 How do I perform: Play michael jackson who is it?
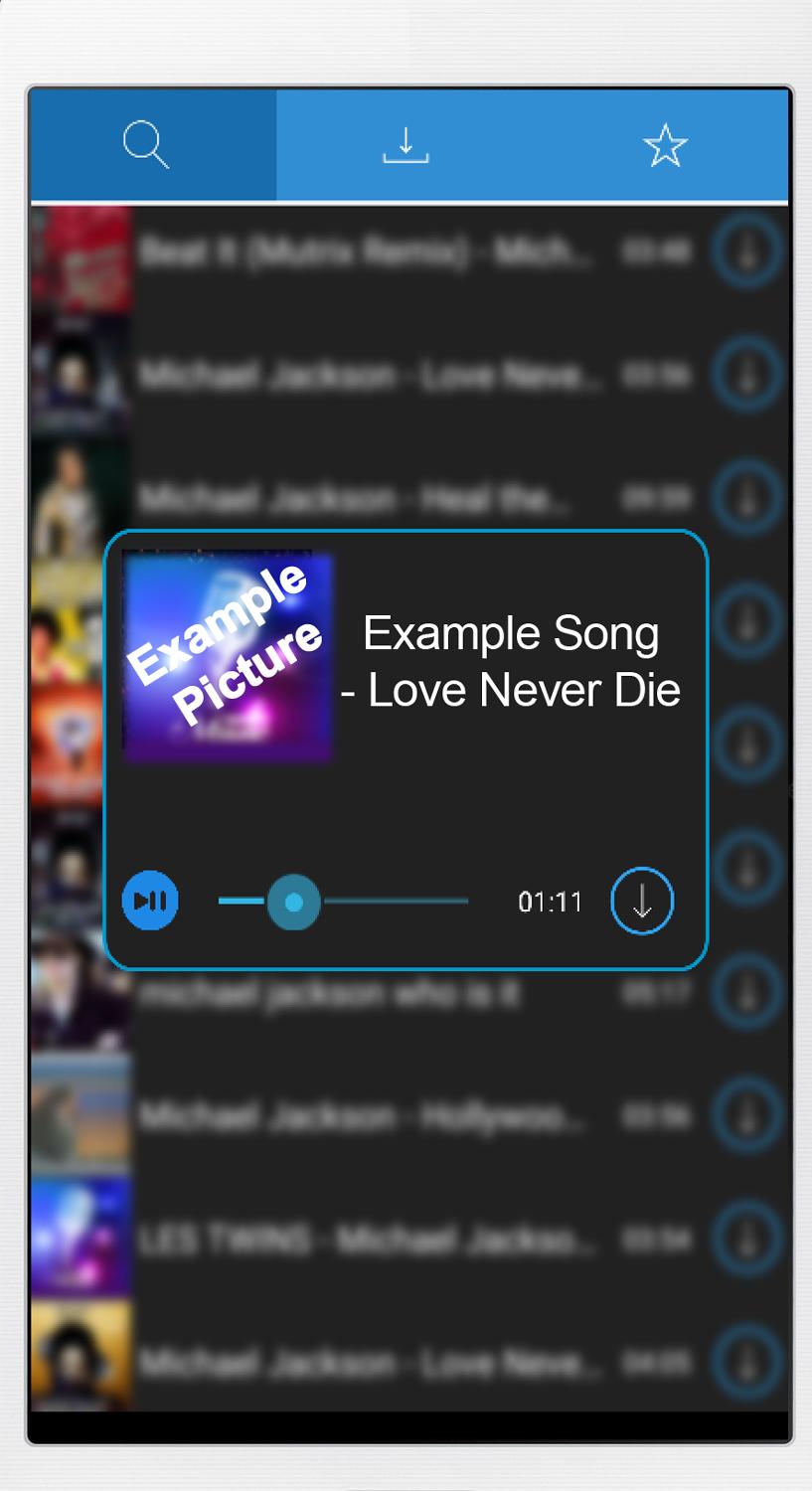[409, 994]
